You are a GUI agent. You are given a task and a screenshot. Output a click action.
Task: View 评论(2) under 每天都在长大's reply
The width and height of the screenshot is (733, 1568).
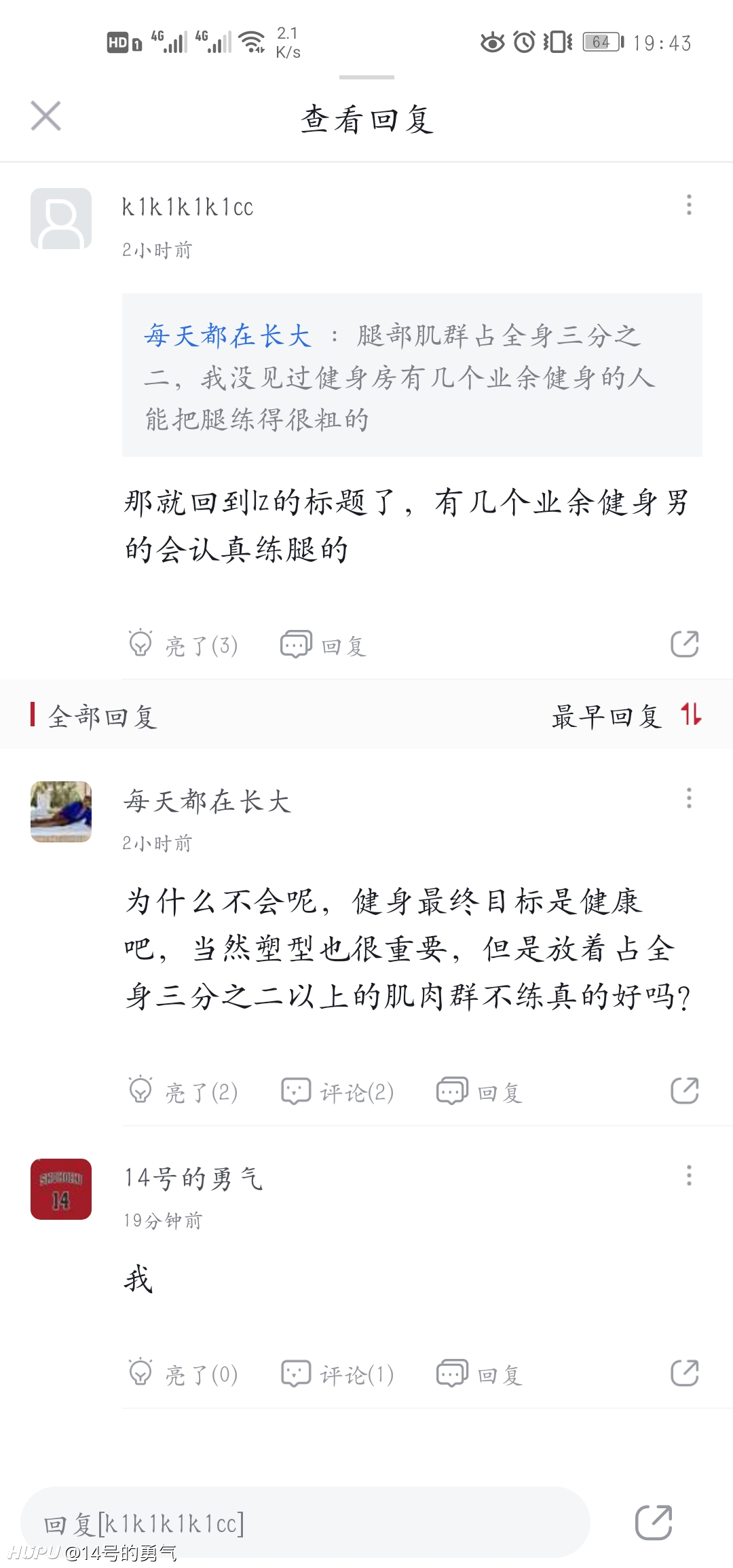pyautogui.click(x=337, y=1091)
